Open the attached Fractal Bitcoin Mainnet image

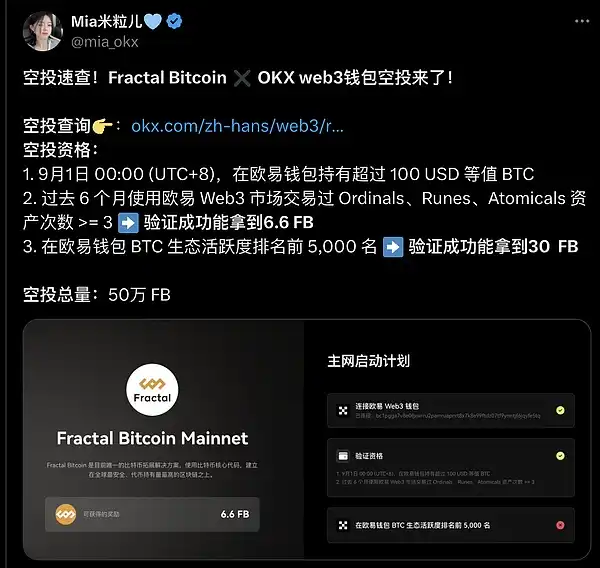(300, 440)
